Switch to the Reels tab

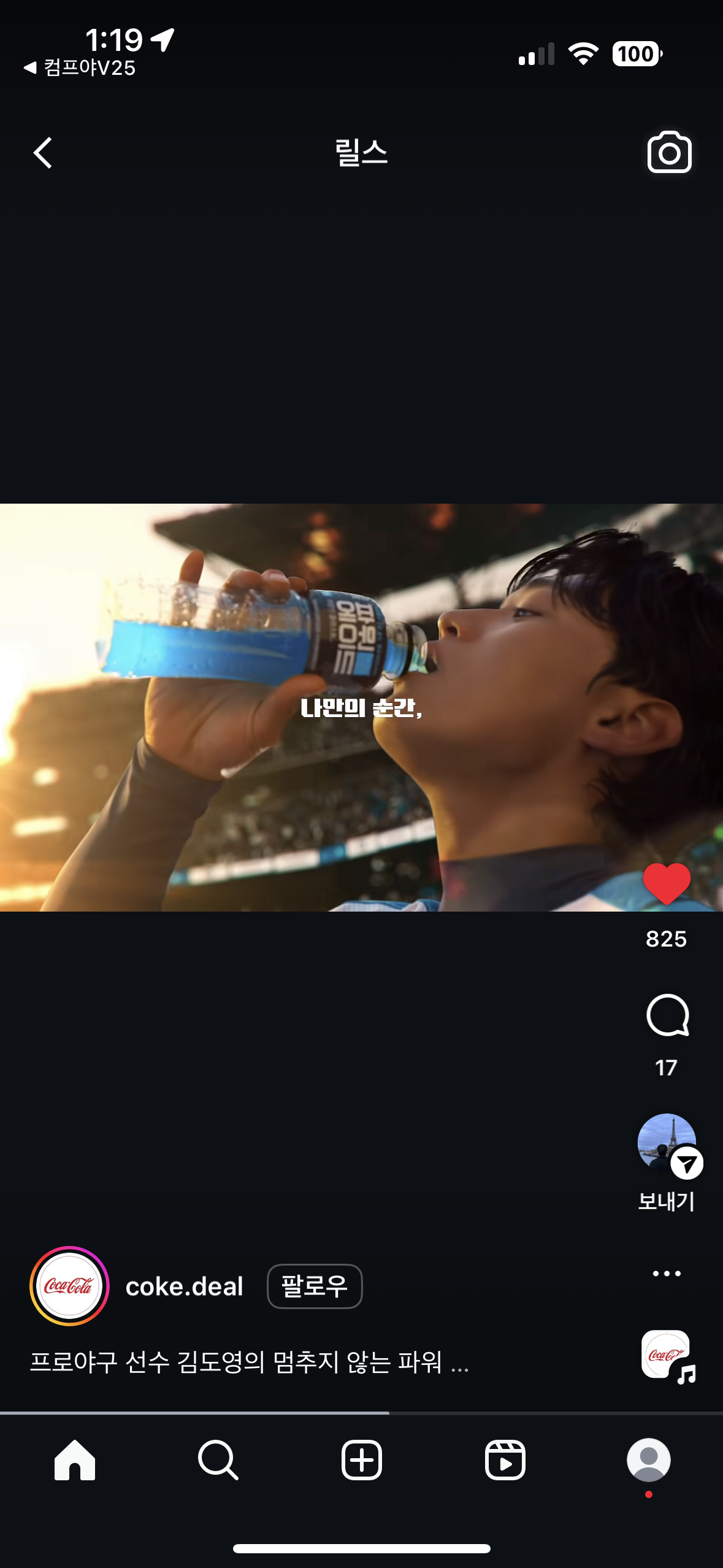point(505,1460)
